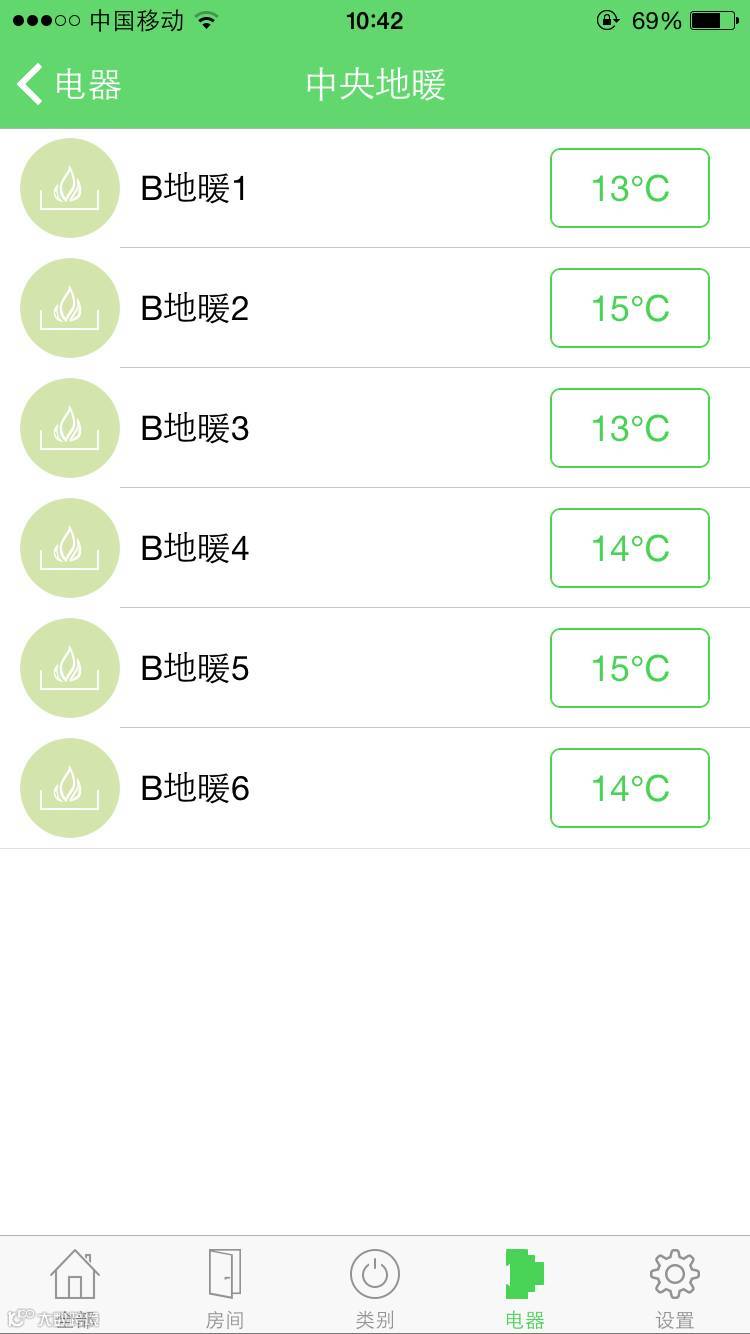
Task: Tap the 13°C button for B地暖3
Action: click(629, 428)
